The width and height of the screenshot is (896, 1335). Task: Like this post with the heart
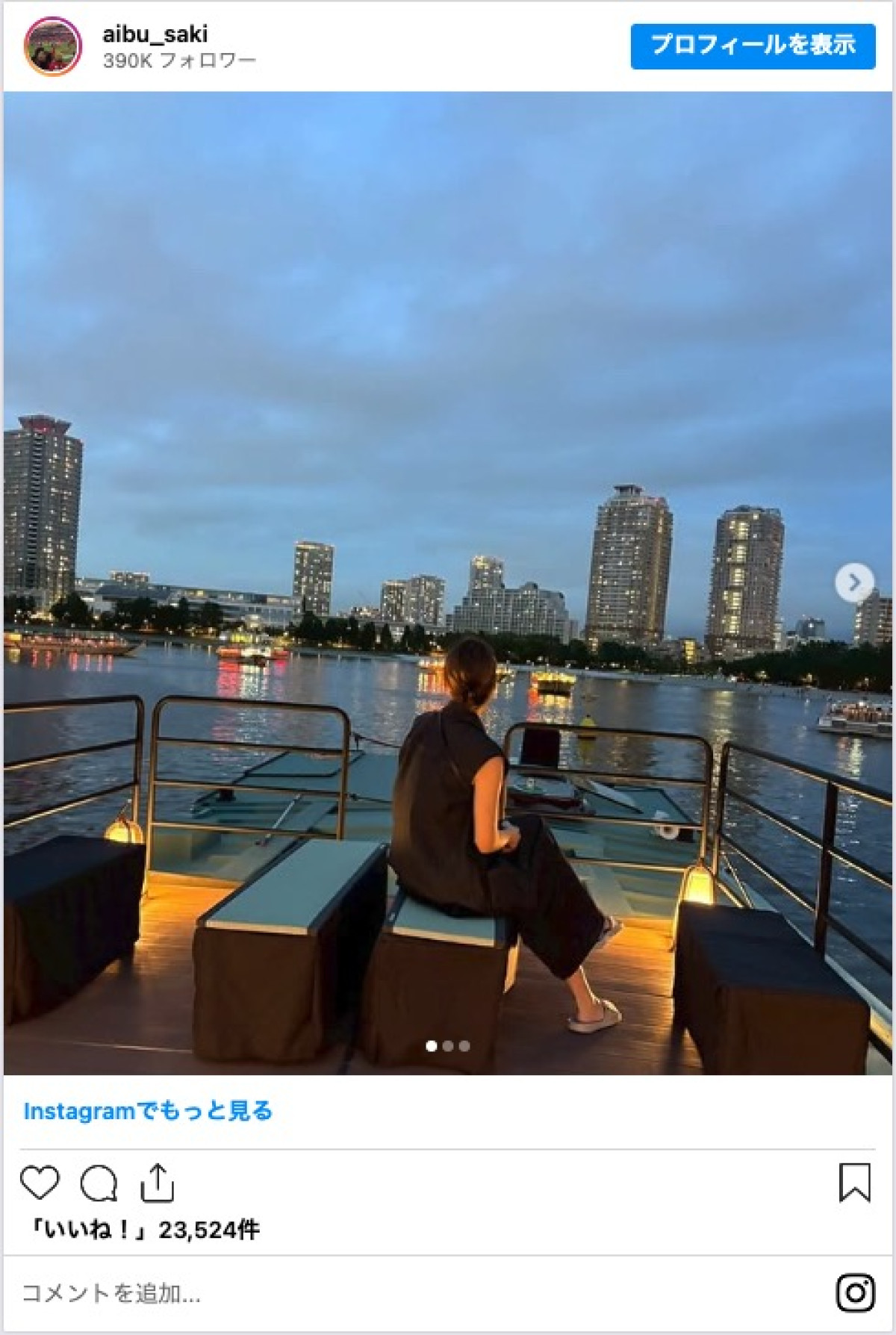click(40, 1183)
